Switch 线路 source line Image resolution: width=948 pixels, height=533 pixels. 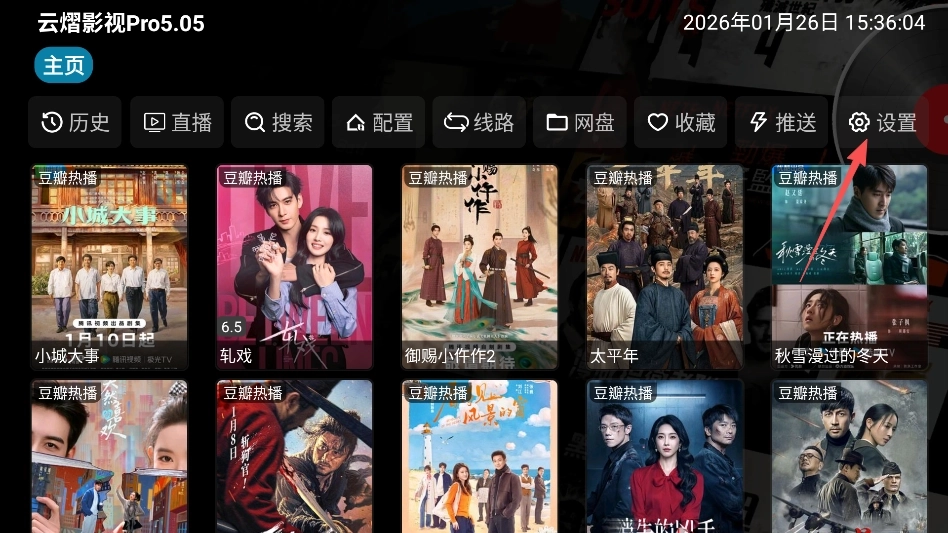[479, 122]
